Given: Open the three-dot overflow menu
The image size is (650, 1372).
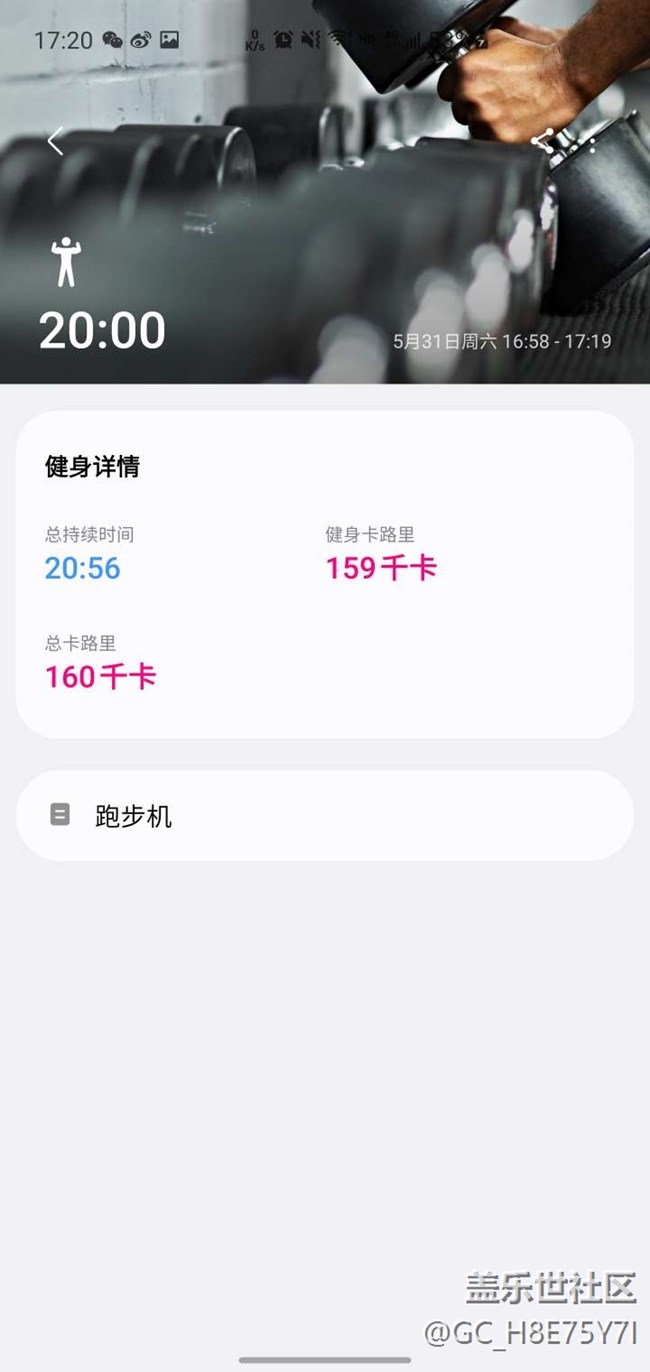Looking at the screenshot, I should 592,143.
